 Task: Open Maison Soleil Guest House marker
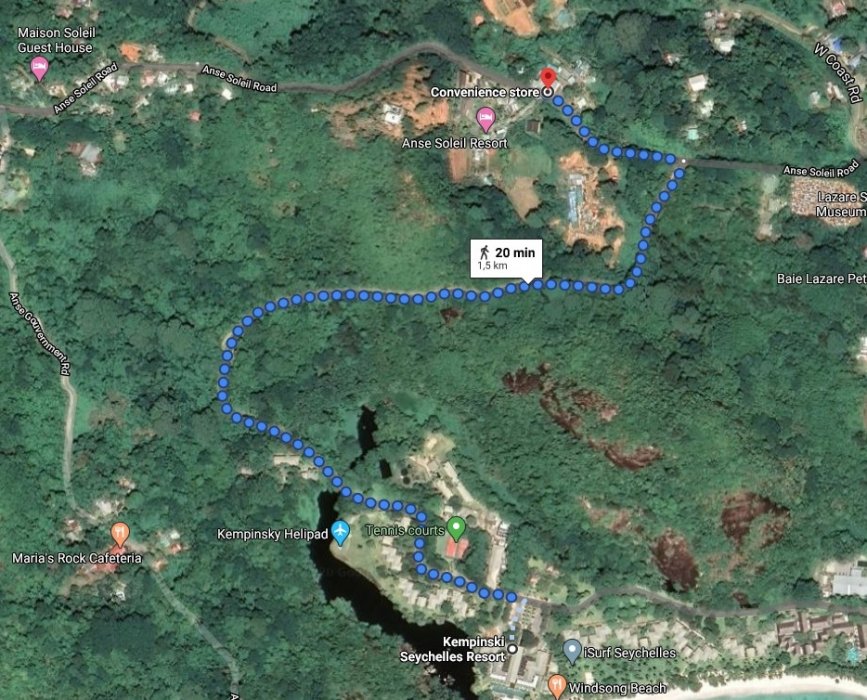(40, 68)
